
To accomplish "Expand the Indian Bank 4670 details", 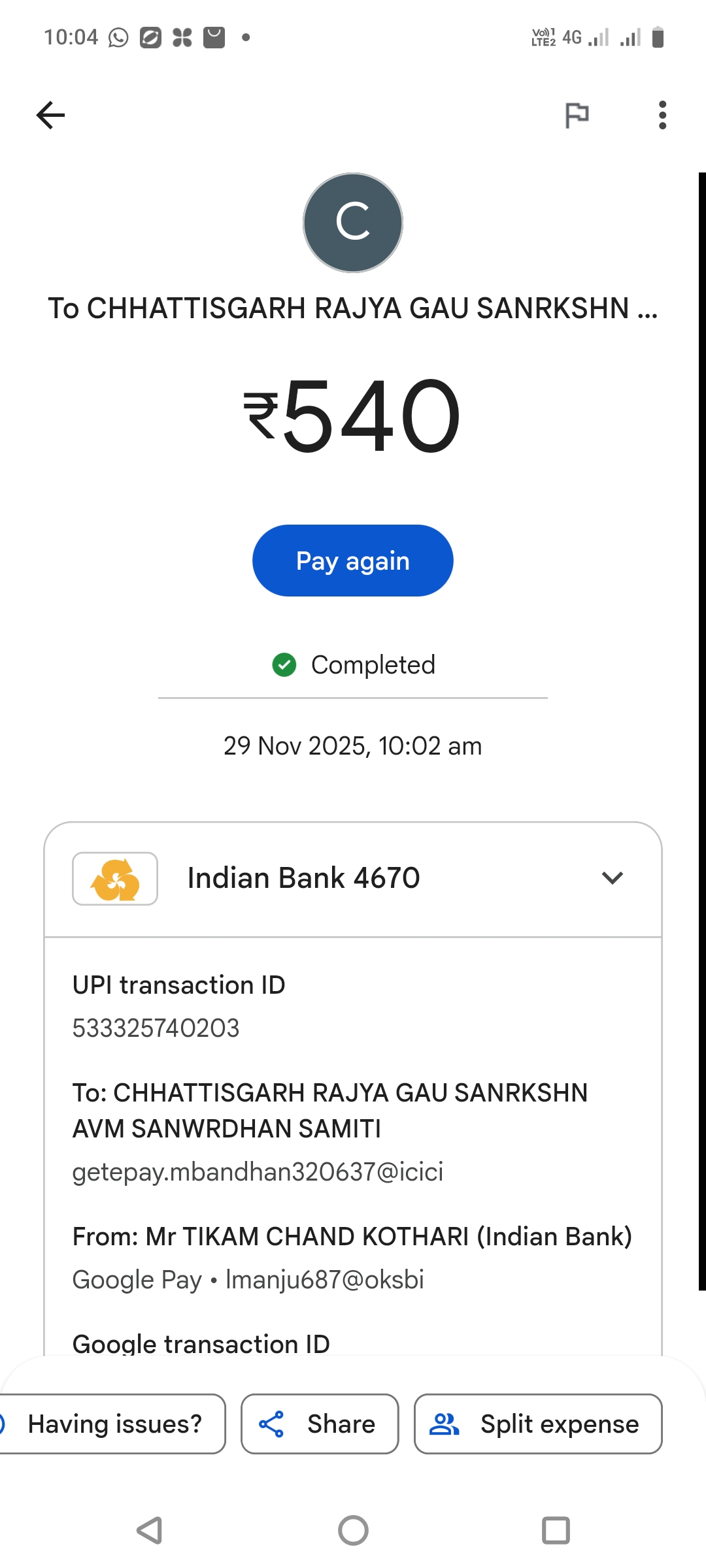I will coord(612,878).
